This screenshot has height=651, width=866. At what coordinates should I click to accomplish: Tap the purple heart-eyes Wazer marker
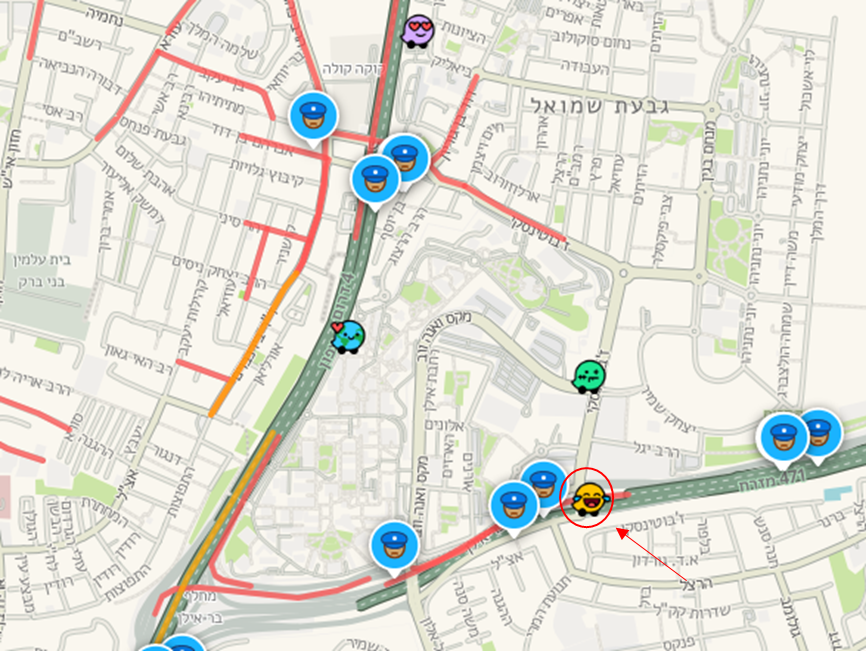point(418,29)
